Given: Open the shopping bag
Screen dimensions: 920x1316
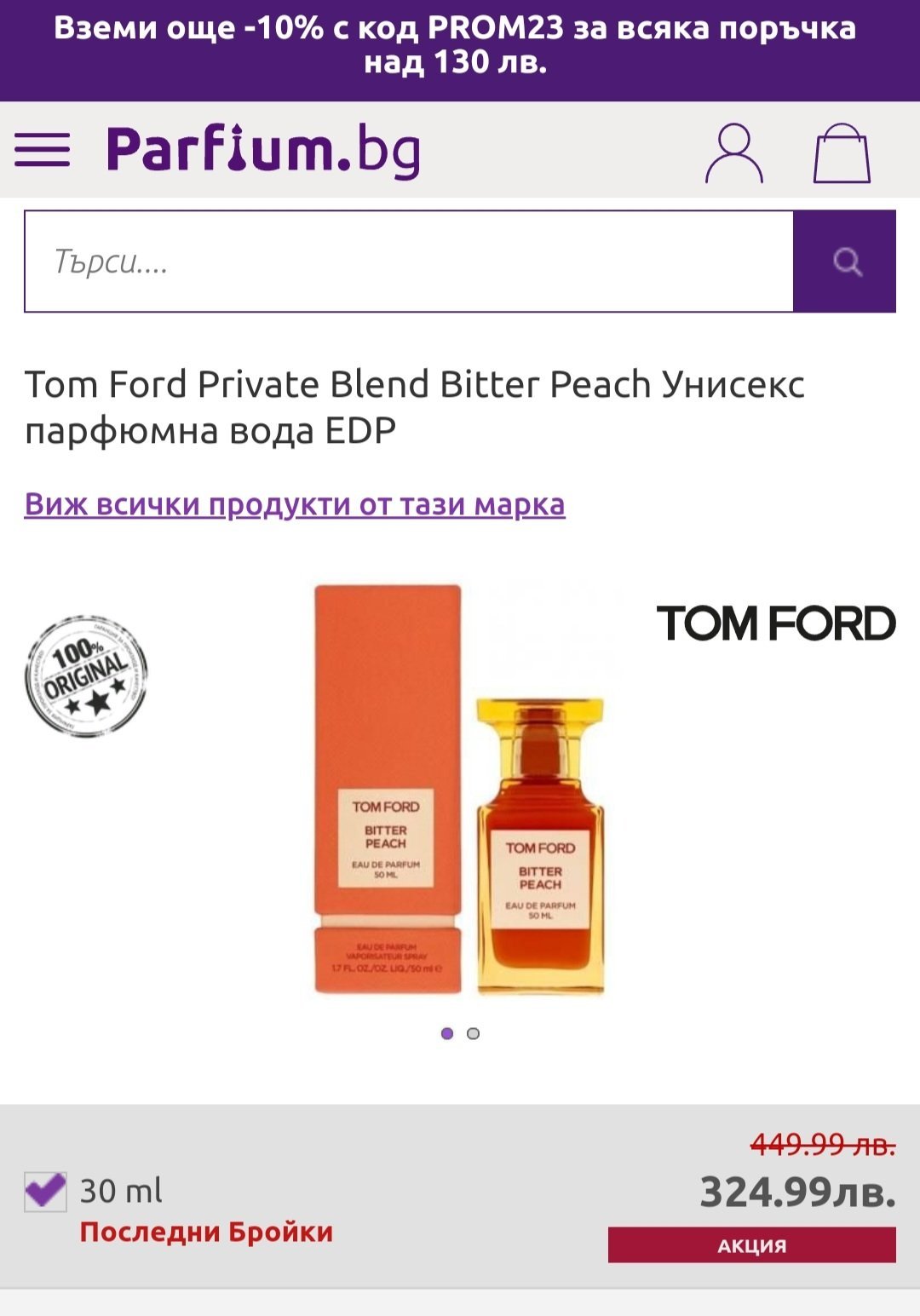Looking at the screenshot, I should [x=842, y=154].
